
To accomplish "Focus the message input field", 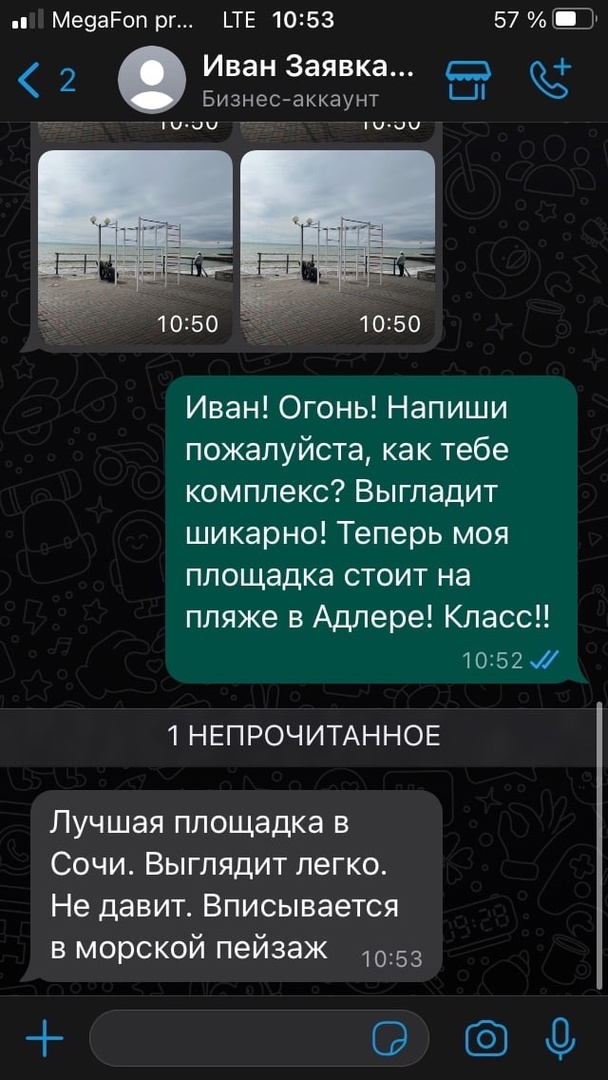I will (x=225, y=1039).
